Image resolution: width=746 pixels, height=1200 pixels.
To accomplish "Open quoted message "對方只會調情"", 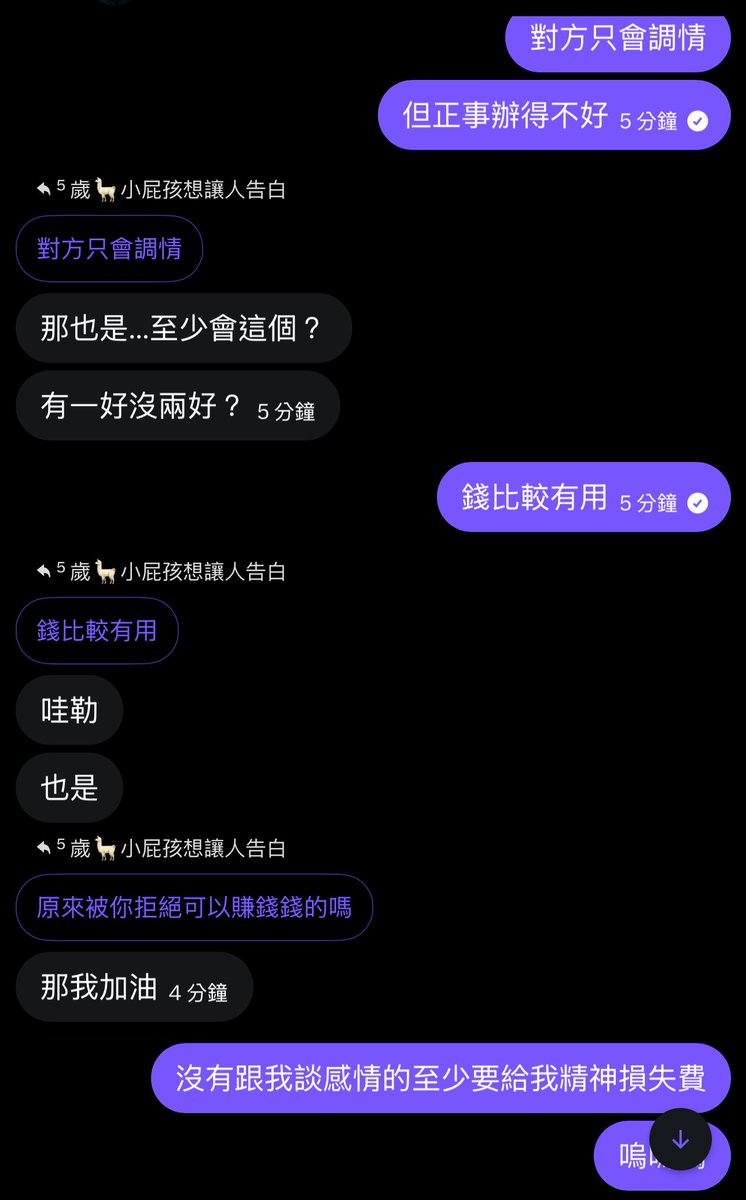I will (109, 249).
